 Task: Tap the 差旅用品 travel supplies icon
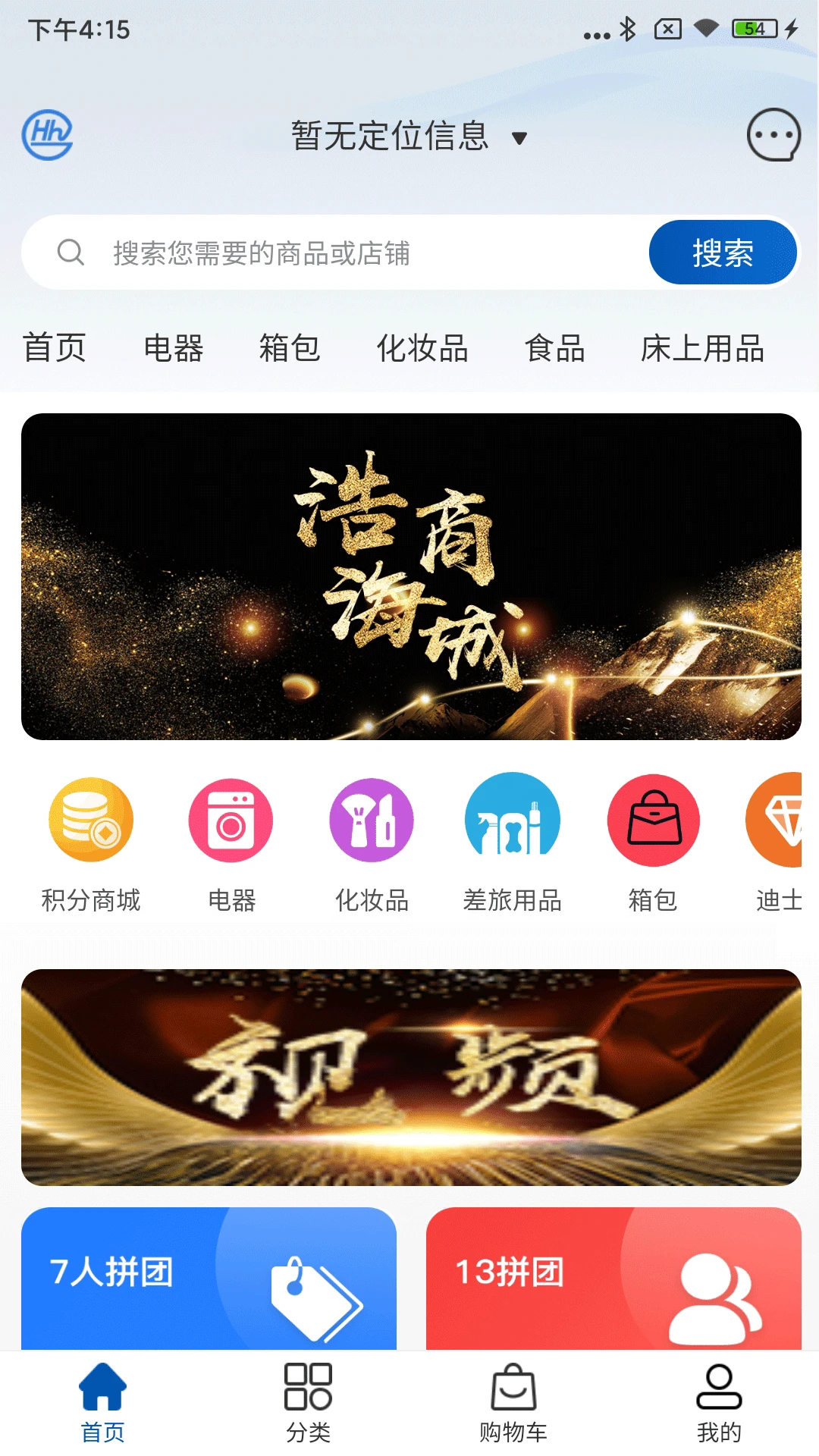pos(513,820)
